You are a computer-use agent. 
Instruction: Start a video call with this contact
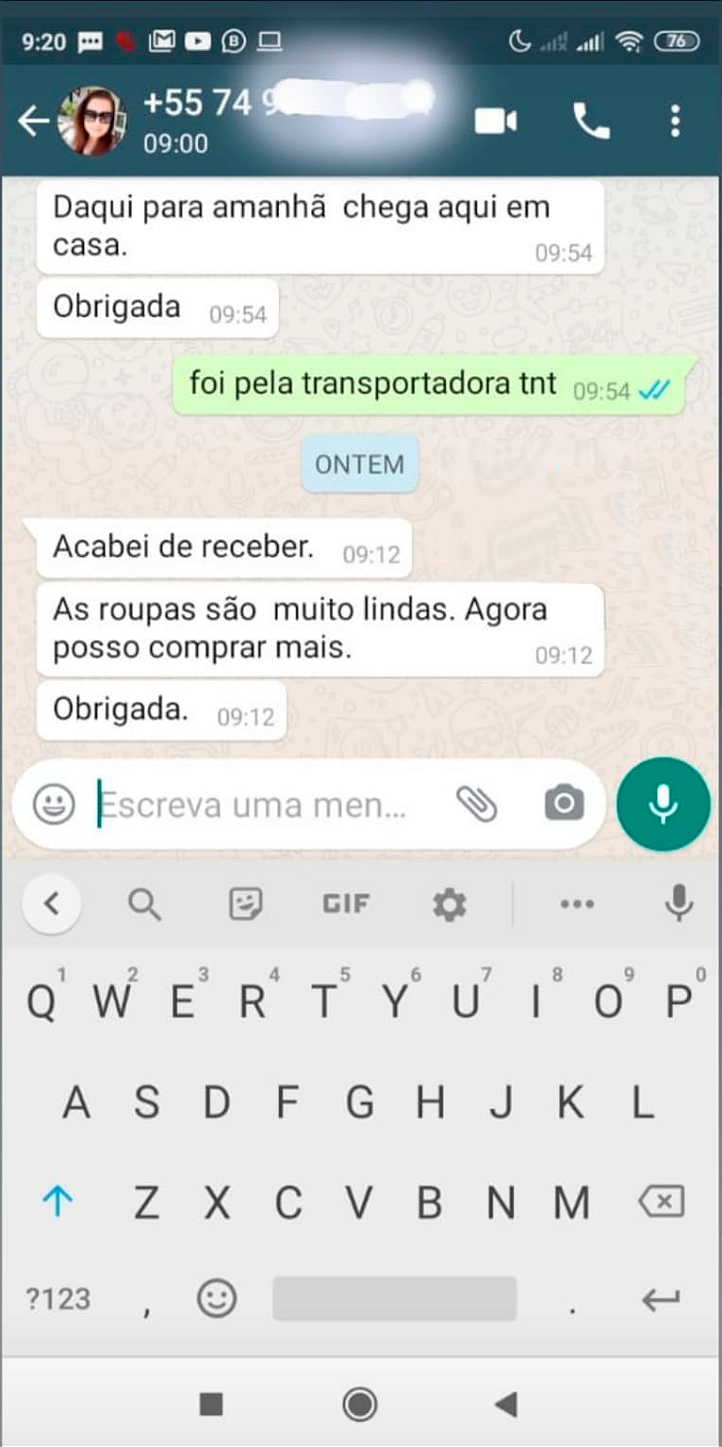coord(495,121)
